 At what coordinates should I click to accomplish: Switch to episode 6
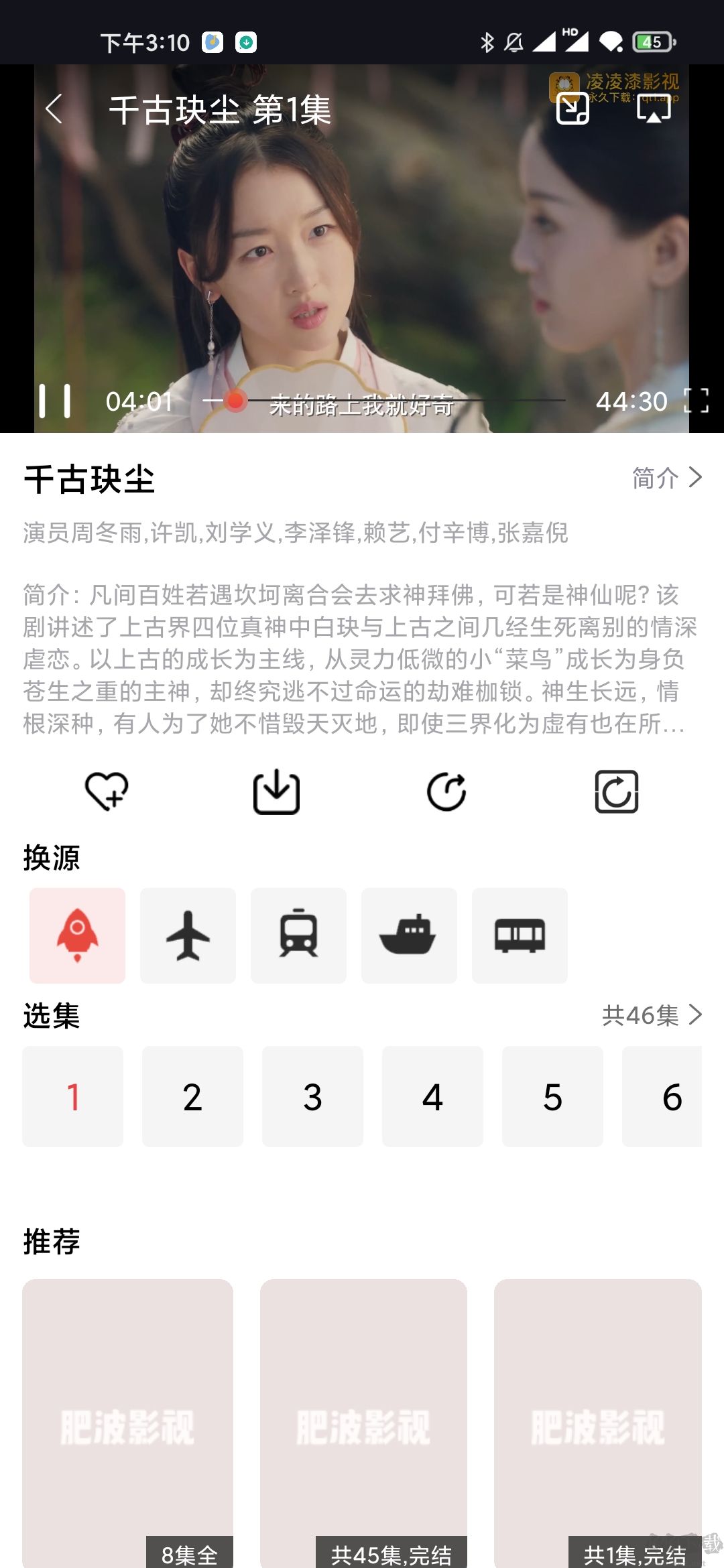(x=673, y=1096)
